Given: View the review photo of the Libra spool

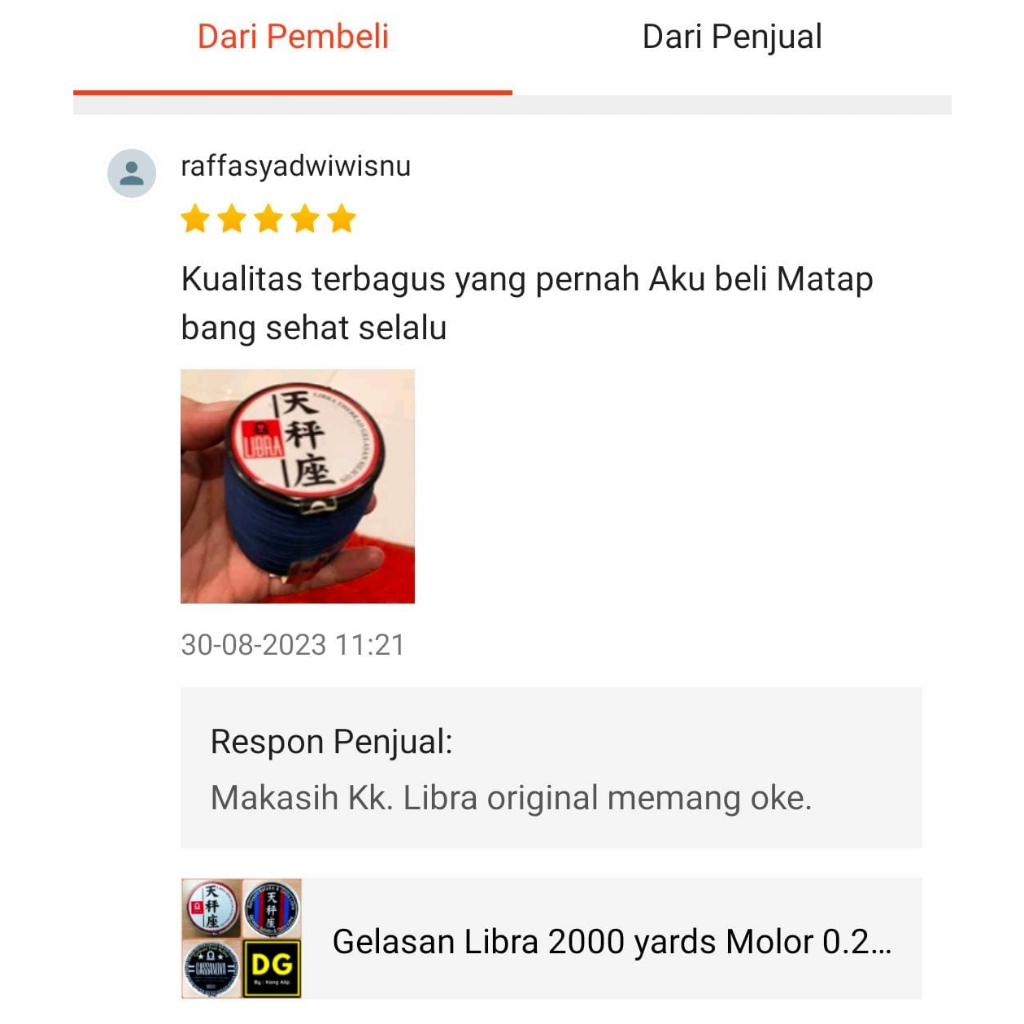Looking at the screenshot, I should tap(297, 486).
